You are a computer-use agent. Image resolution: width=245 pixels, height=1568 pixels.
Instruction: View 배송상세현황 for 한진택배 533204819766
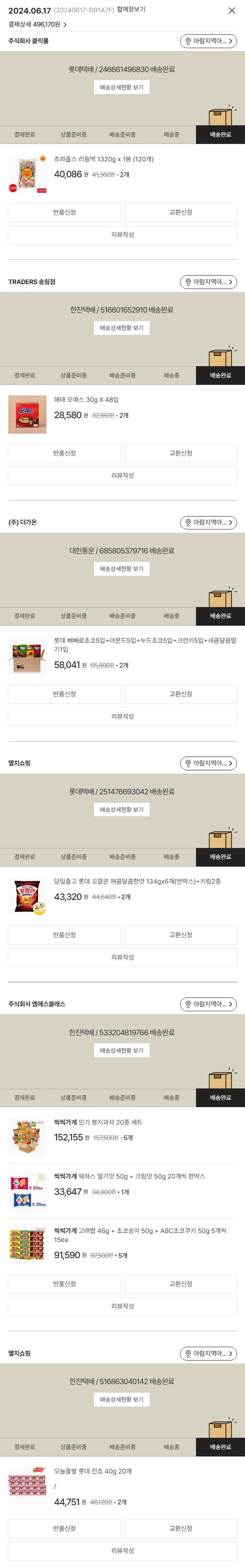pyautogui.click(x=122, y=1051)
